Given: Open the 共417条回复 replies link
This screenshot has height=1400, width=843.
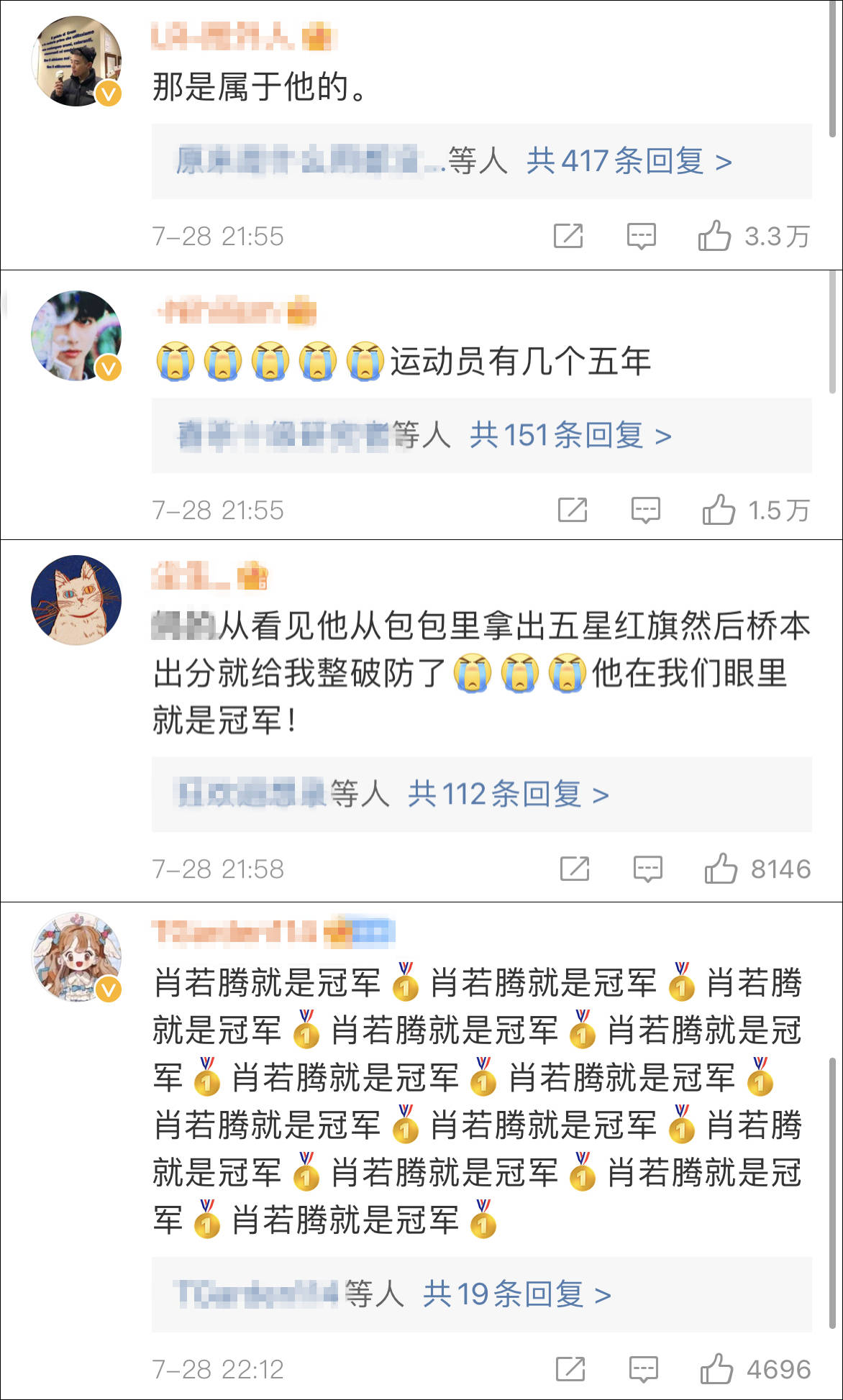Looking at the screenshot, I should coord(629,161).
